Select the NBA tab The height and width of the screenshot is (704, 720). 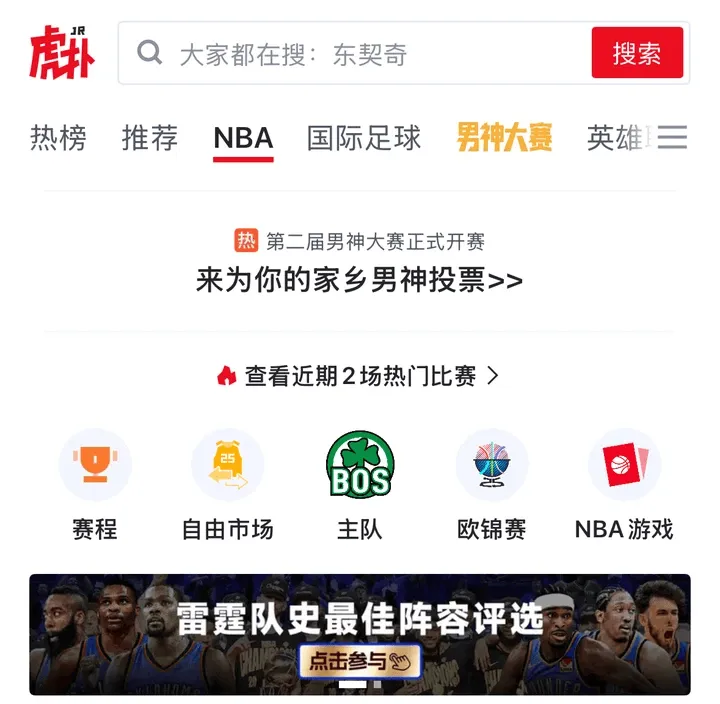coord(243,138)
